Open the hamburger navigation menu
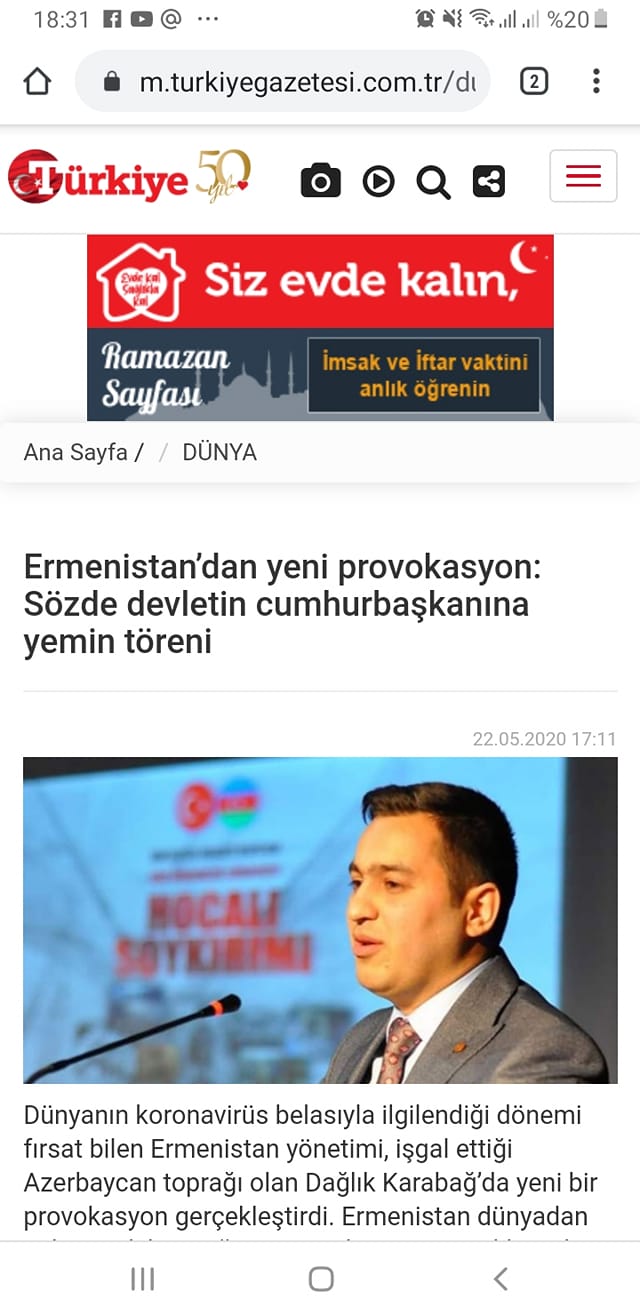Viewport: 640px width, 1315px height. (583, 177)
